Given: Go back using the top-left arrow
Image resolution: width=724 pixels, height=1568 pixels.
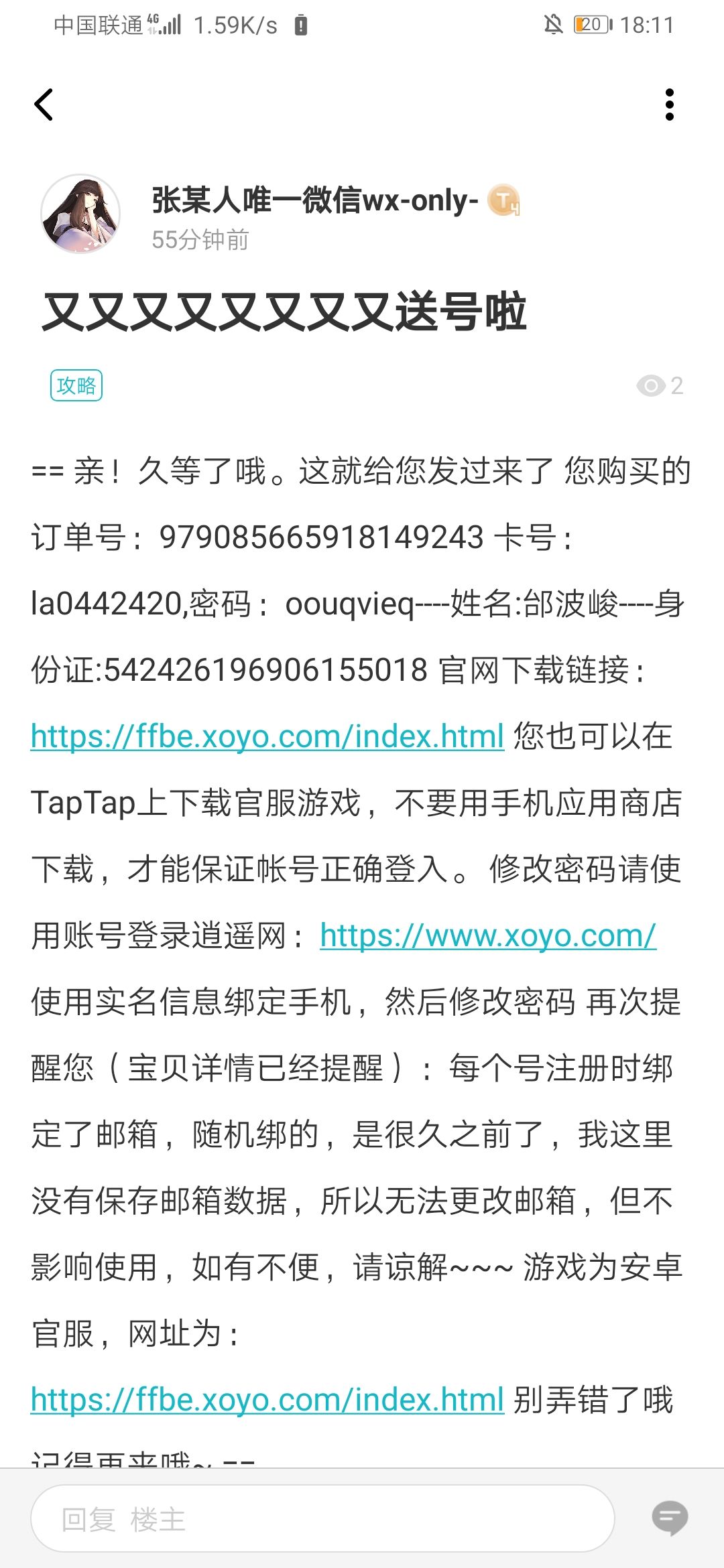Looking at the screenshot, I should pyautogui.click(x=44, y=105).
